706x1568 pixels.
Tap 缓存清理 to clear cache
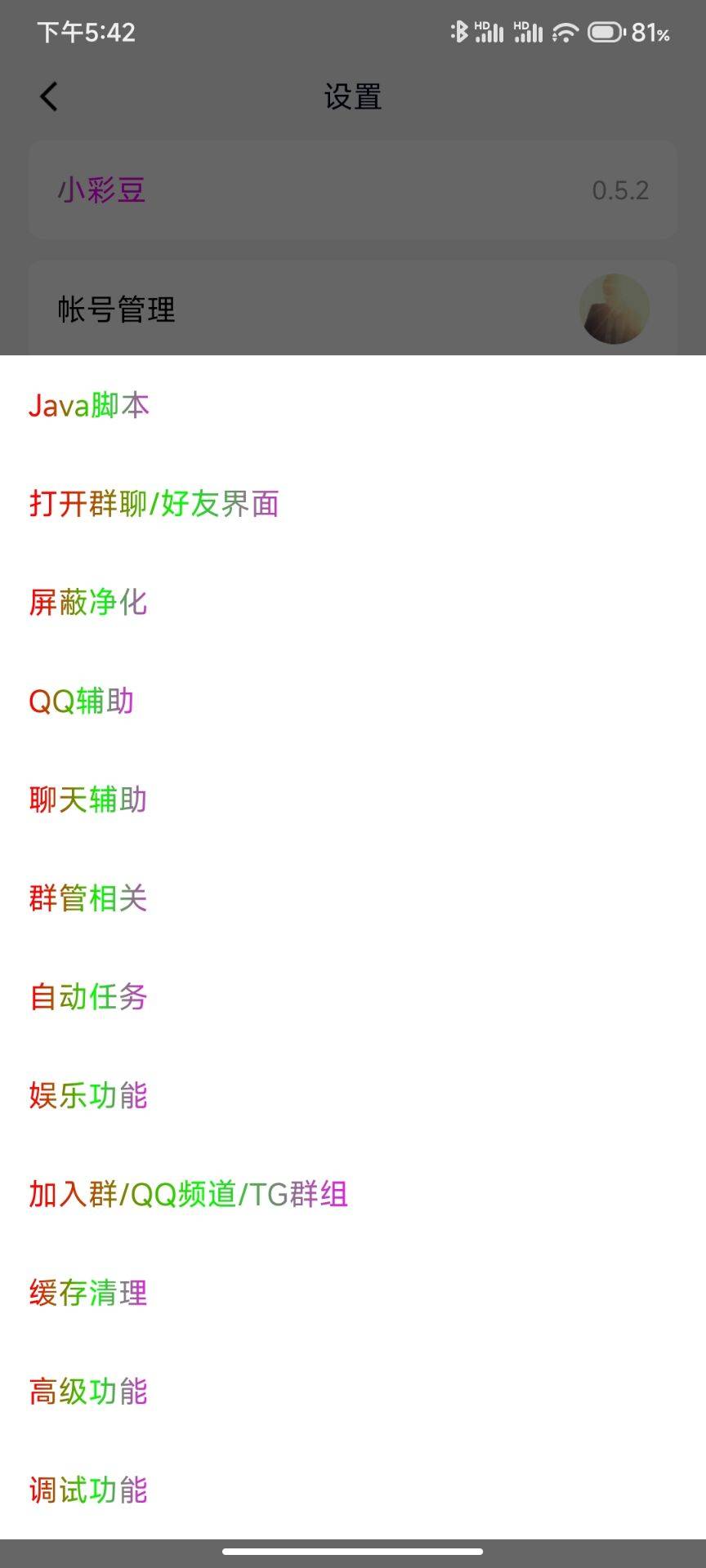tap(88, 1294)
